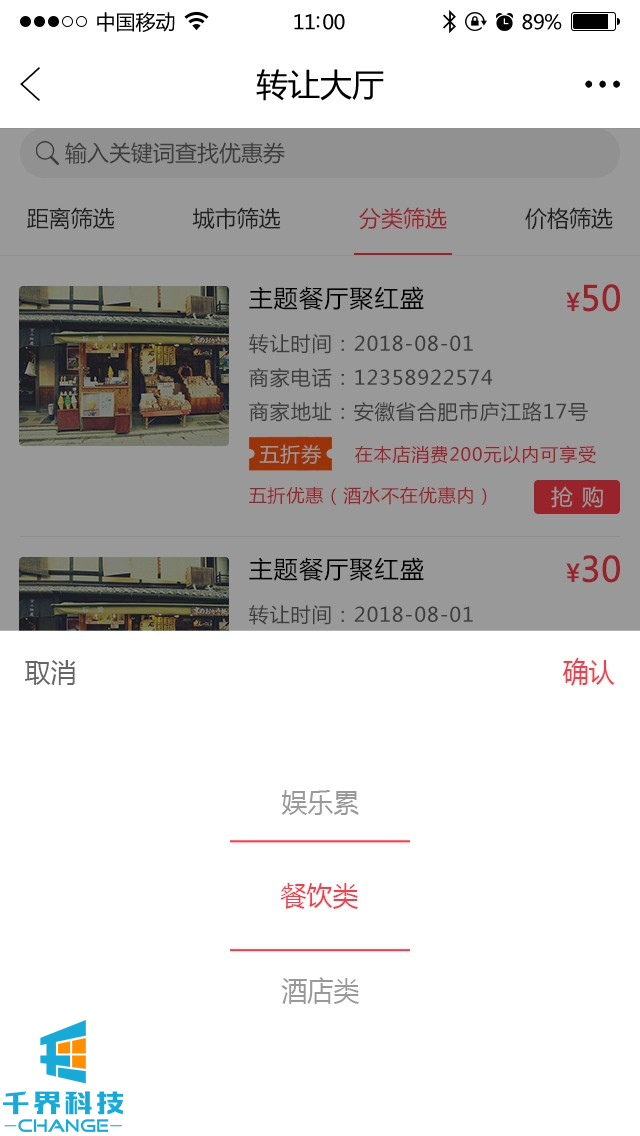The image size is (640, 1136).
Task: Tap the coupon keyword search field
Action: click(320, 153)
